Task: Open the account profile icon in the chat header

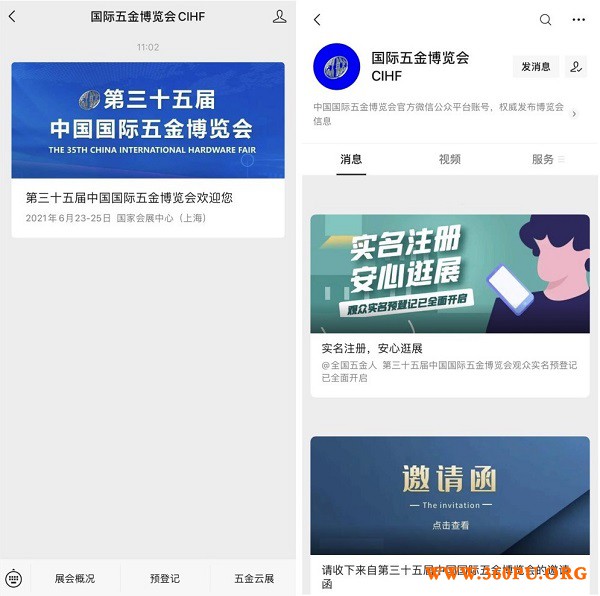Action: click(x=279, y=17)
